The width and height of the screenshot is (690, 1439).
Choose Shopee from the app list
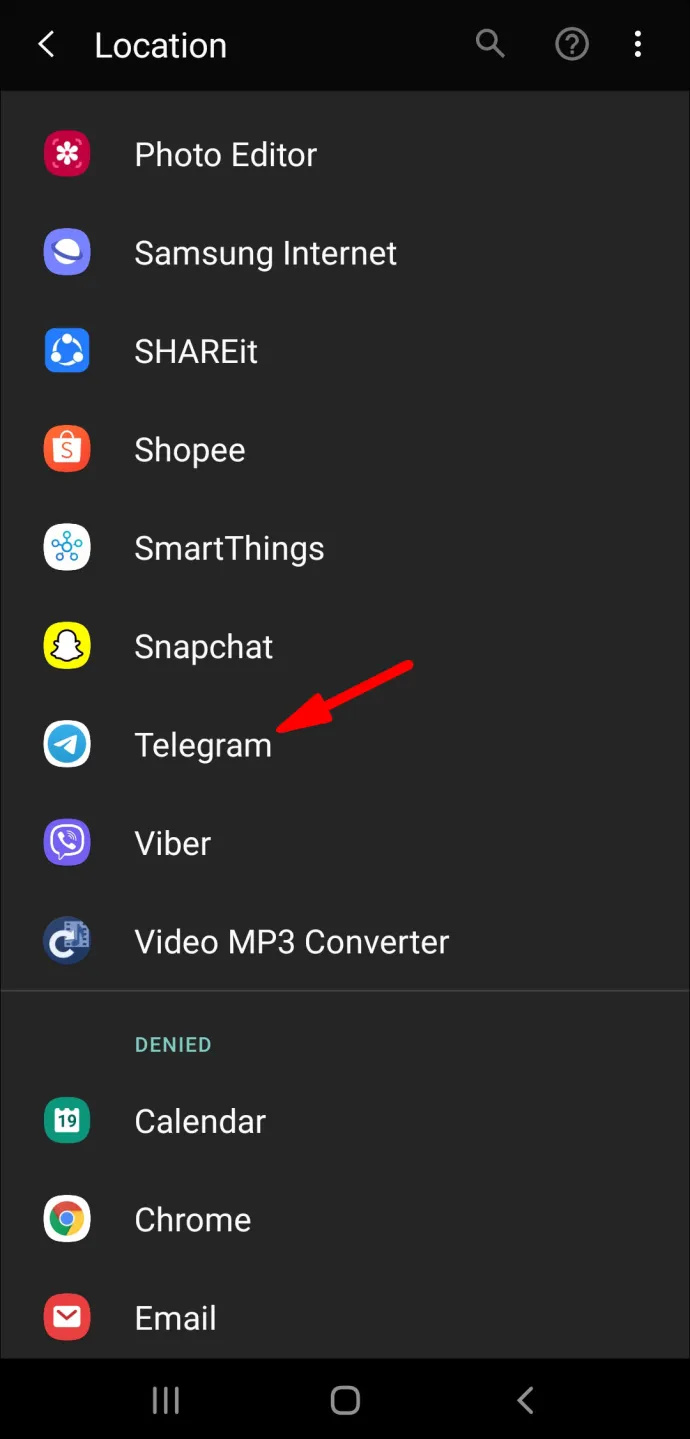(x=345, y=450)
